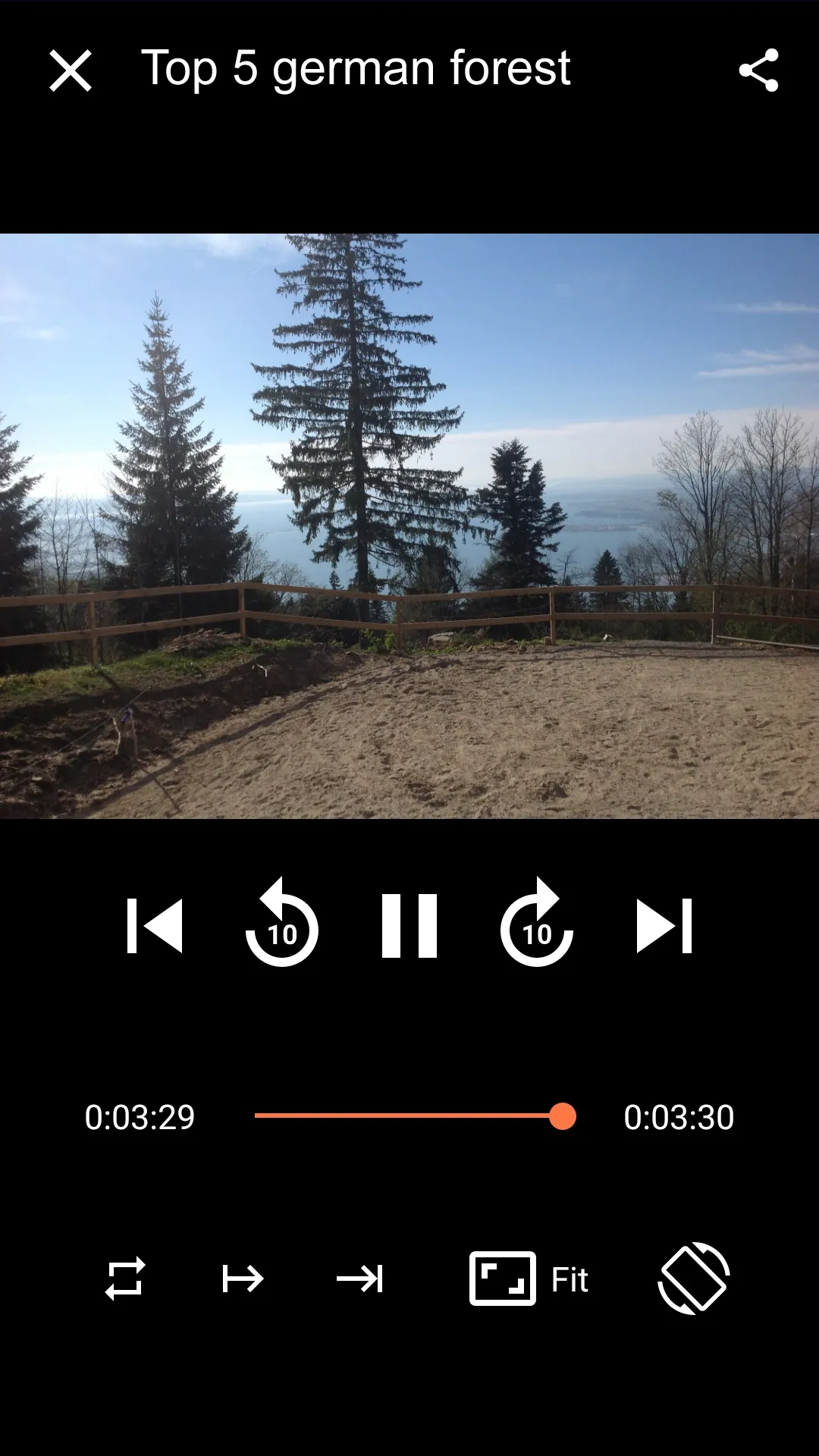Image resolution: width=819 pixels, height=1456 pixels.
Task: Toggle screen rotation lock
Action: point(694,1279)
